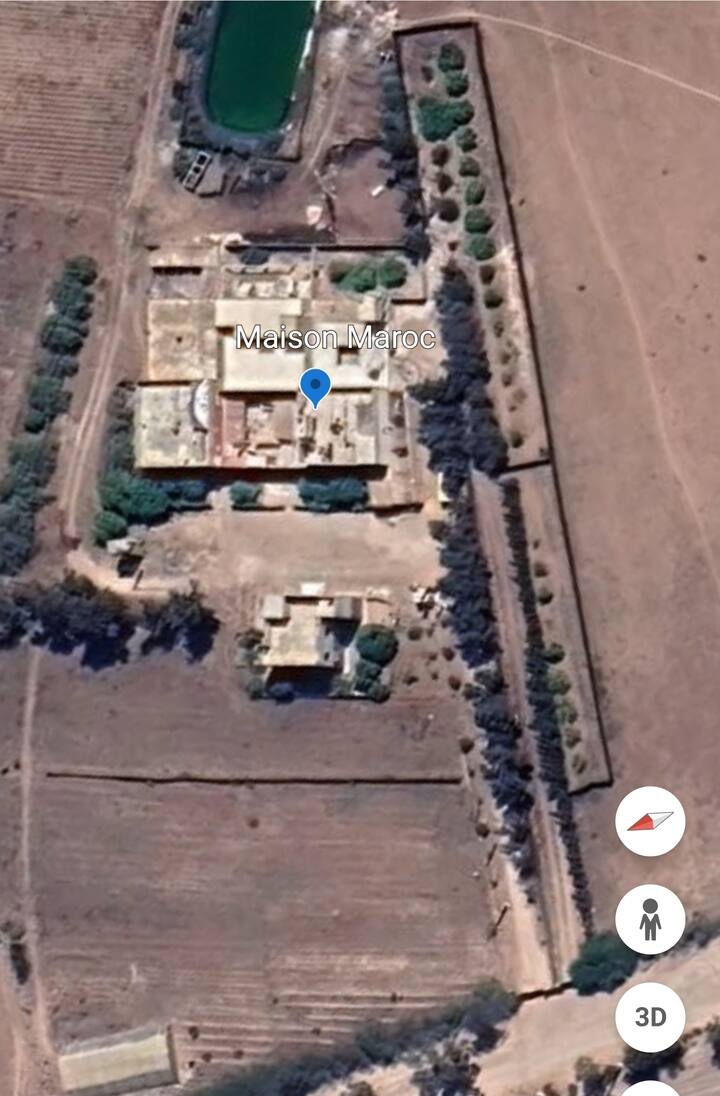Tap the red compass to reset north
The height and width of the screenshot is (1096, 720).
pyautogui.click(x=650, y=821)
